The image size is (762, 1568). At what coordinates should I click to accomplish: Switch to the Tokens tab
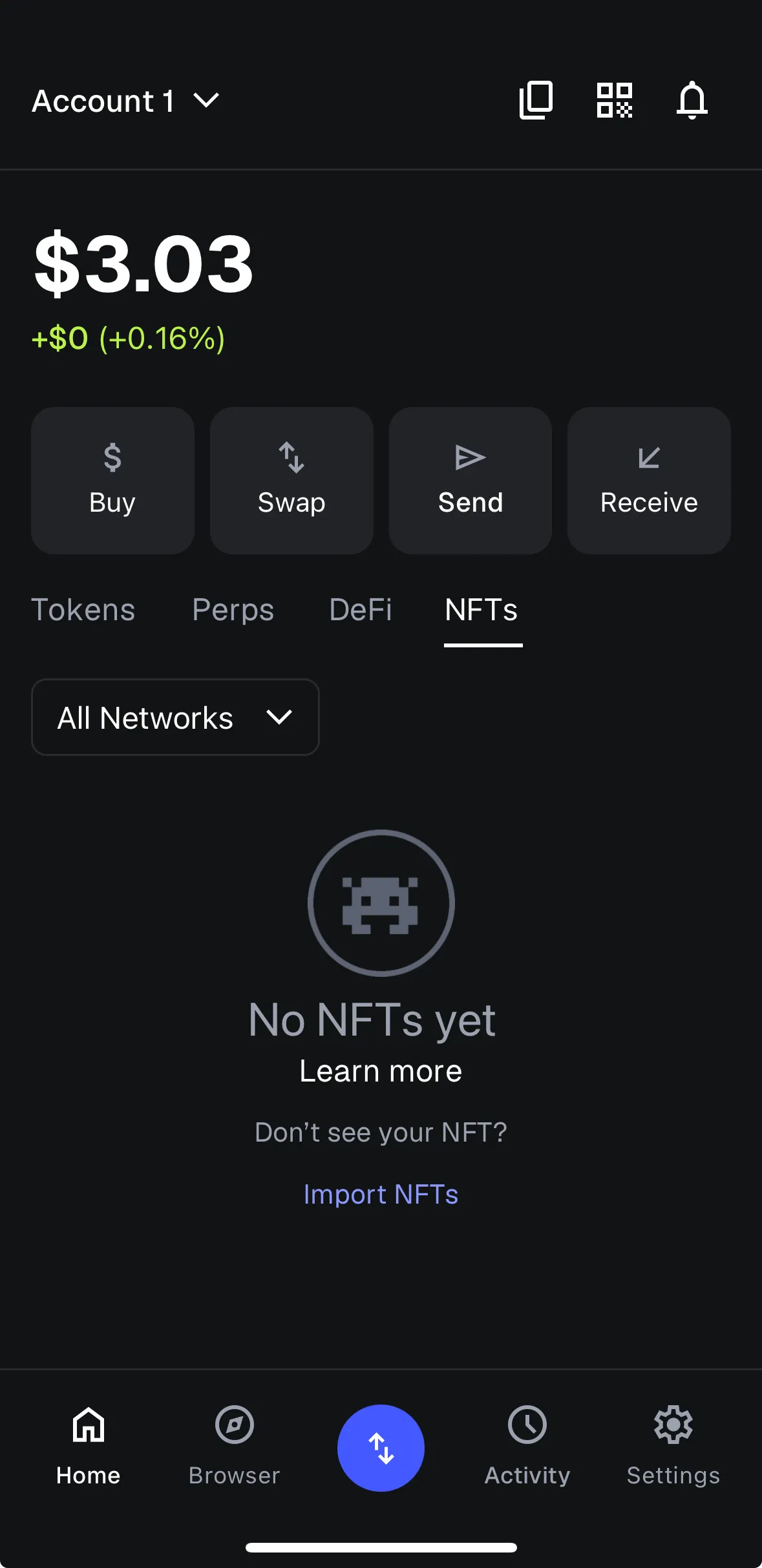click(x=83, y=610)
